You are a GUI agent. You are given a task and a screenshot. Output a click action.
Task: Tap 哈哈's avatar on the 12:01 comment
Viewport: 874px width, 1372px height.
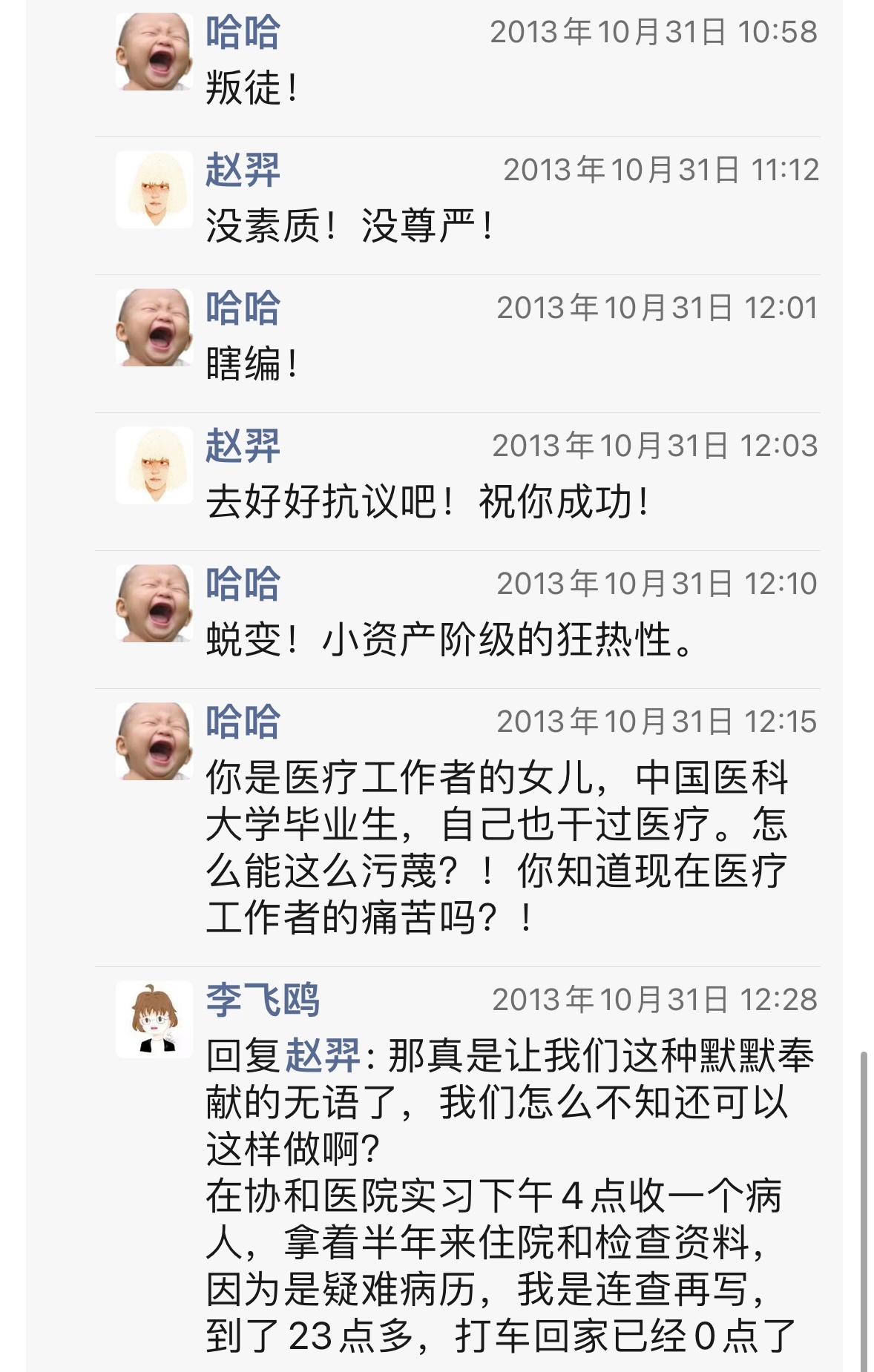154,328
